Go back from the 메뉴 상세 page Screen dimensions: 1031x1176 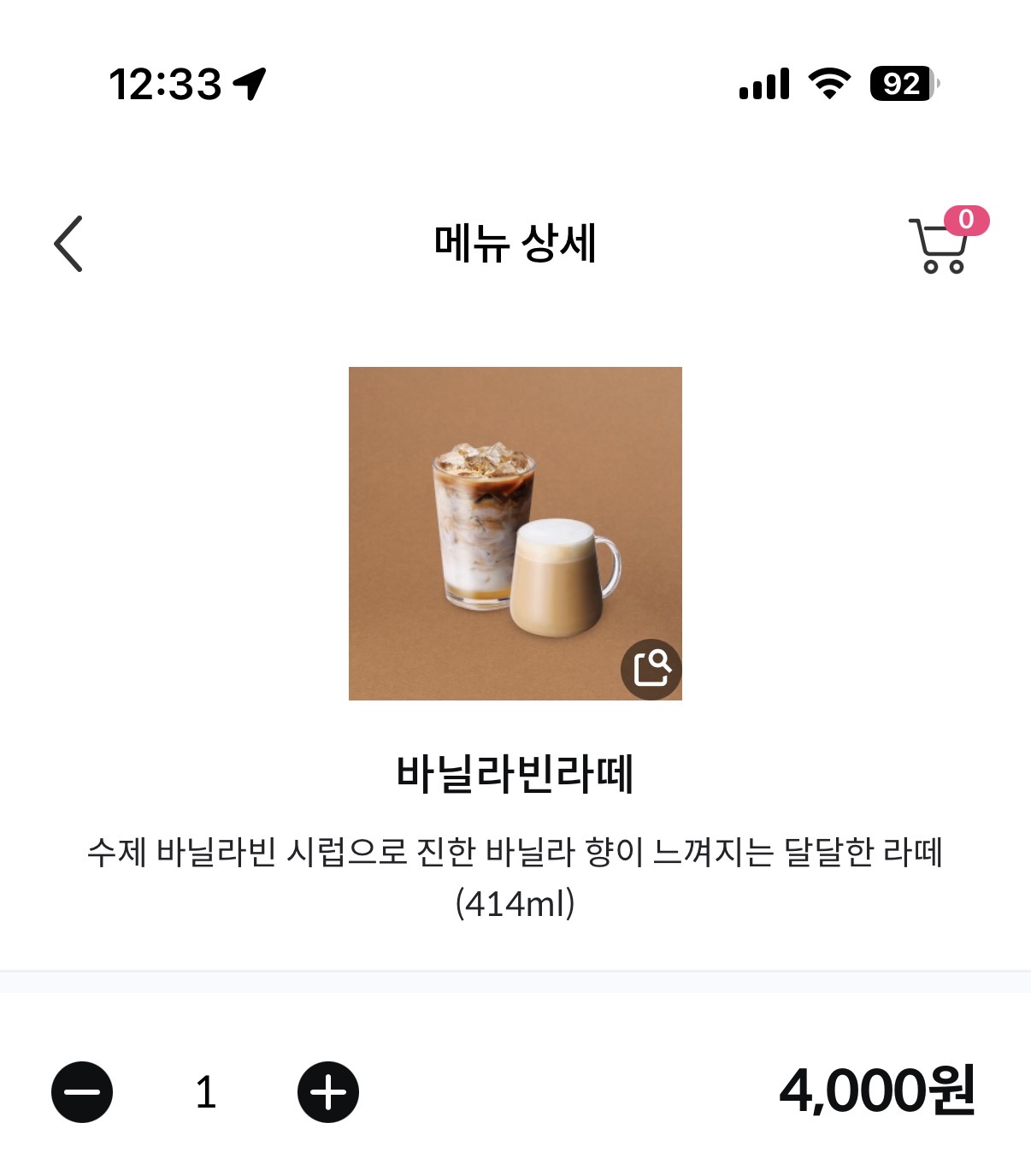68,244
